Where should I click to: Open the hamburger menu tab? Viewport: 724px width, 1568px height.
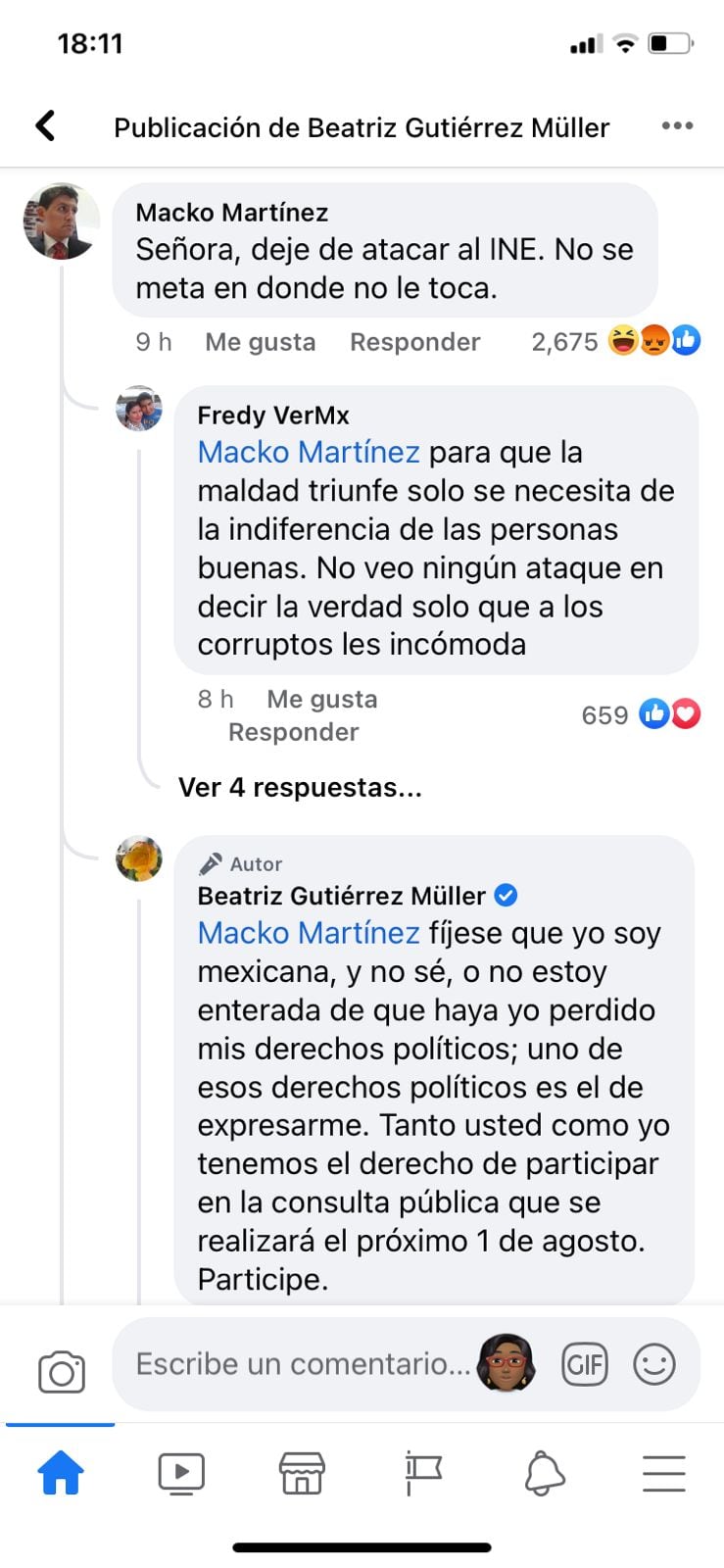point(663,1473)
